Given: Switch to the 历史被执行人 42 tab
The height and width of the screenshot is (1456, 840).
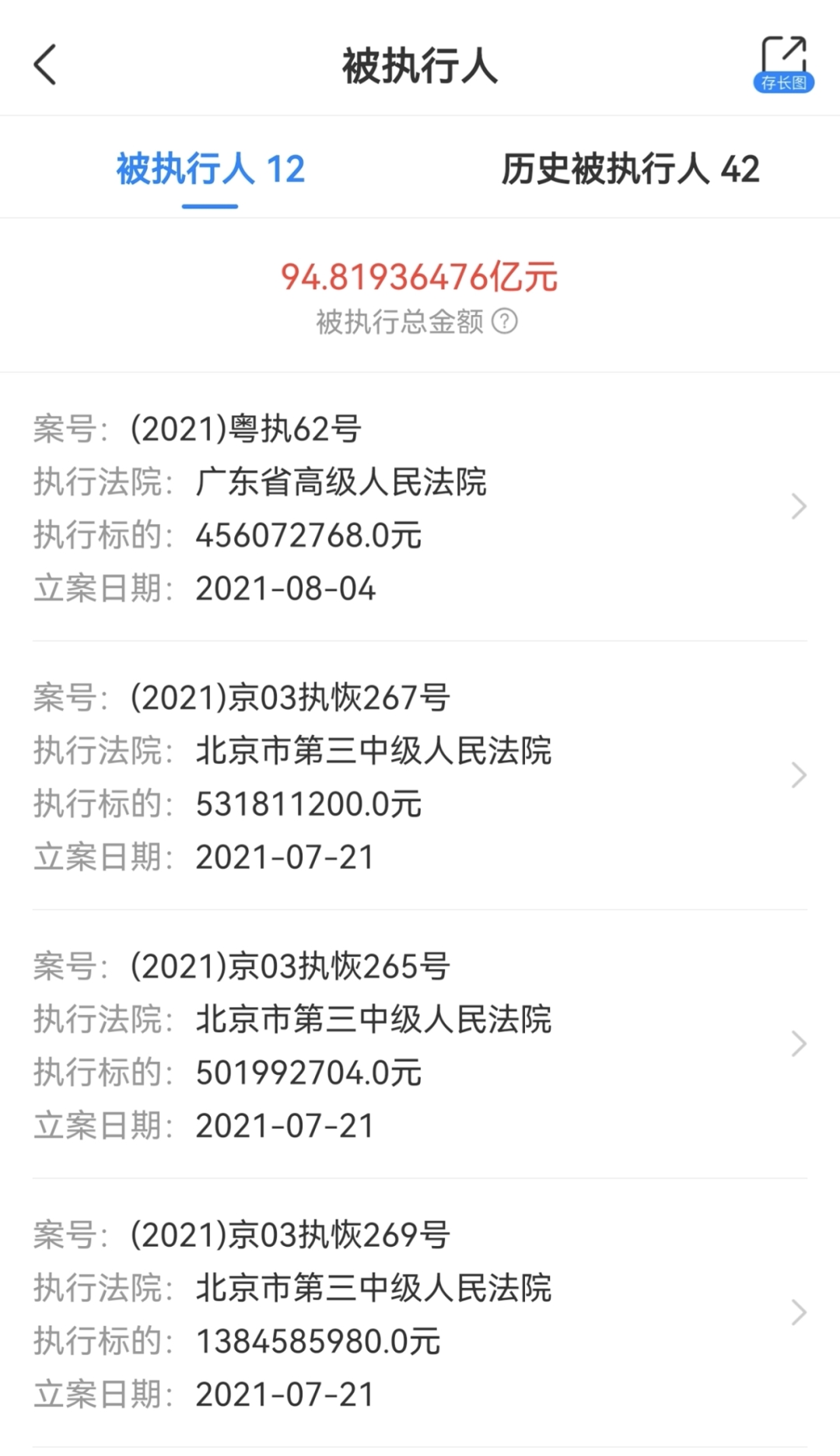Looking at the screenshot, I should (x=630, y=170).
